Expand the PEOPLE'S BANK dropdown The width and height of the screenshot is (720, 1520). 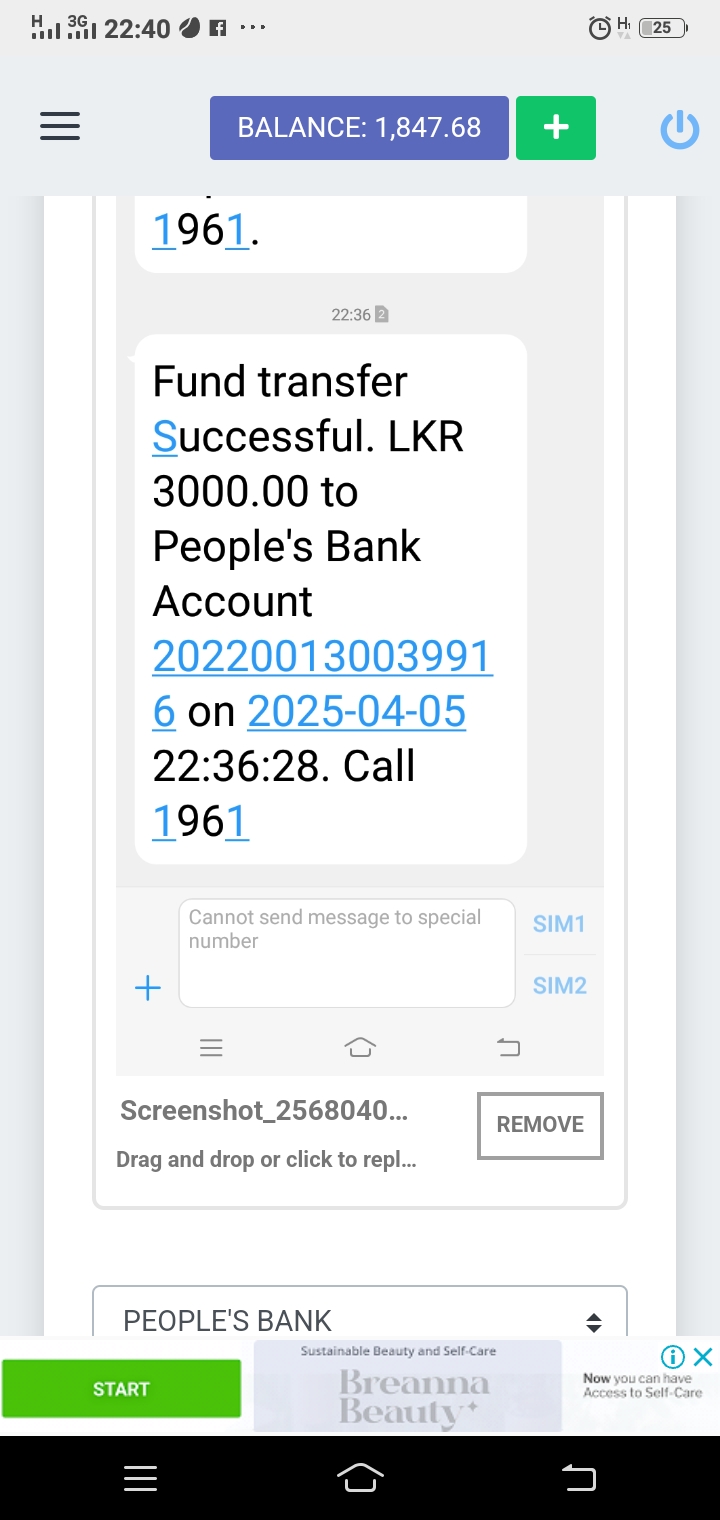pos(360,1319)
